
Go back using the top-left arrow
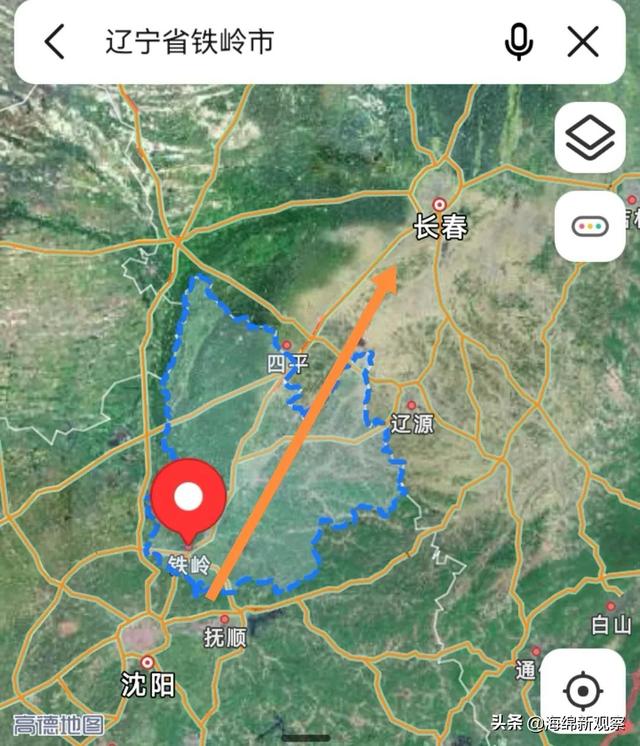55,42
